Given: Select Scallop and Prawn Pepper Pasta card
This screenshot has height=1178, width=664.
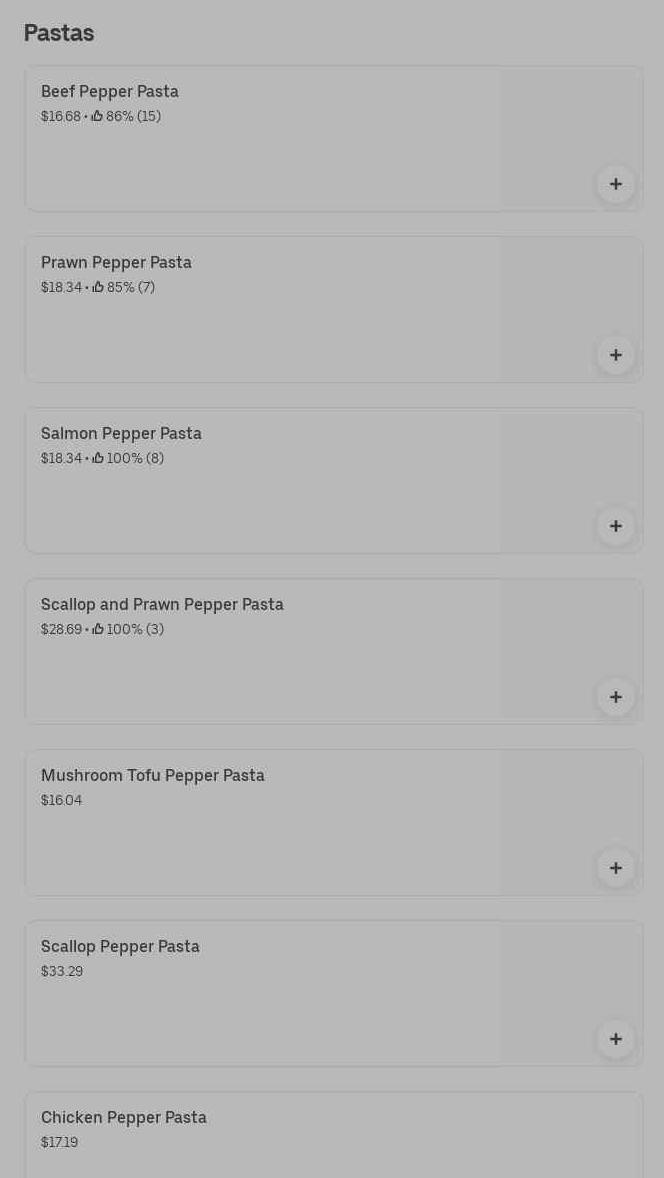Looking at the screenshot, I should click(x=262, y=652).
